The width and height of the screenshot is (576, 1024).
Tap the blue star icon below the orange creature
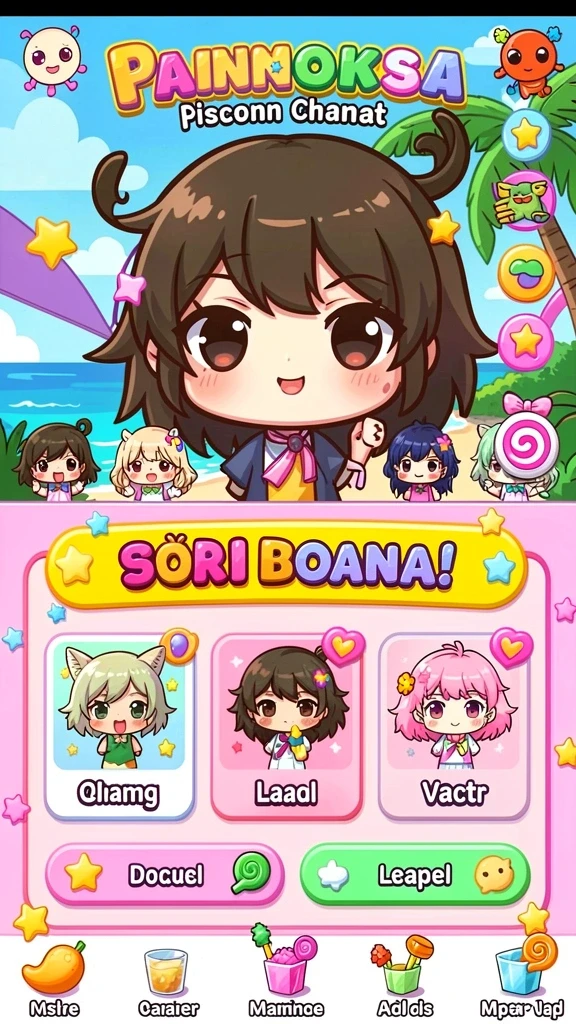point(526,135)
